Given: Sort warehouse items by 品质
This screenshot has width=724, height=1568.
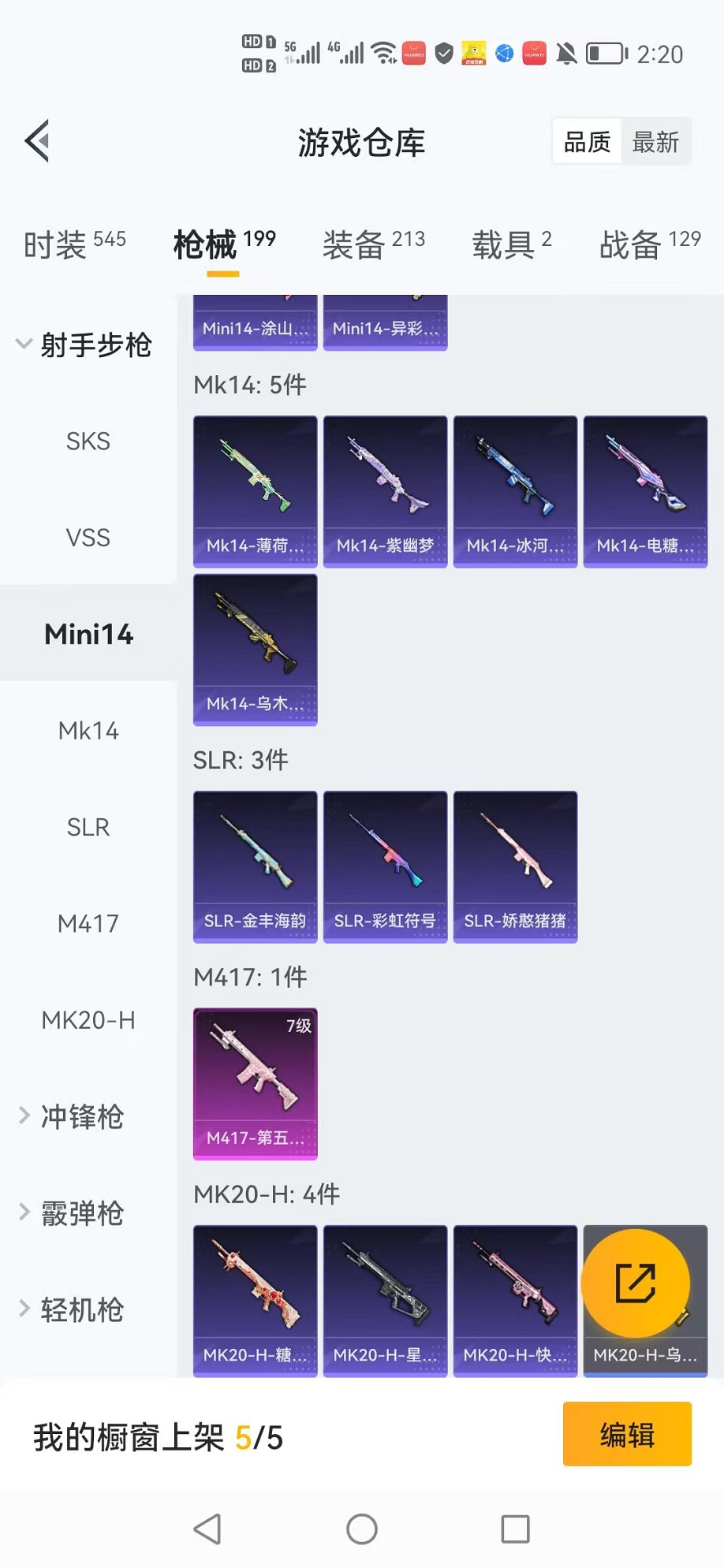Looking at the screenshot, I should [587, 142].
